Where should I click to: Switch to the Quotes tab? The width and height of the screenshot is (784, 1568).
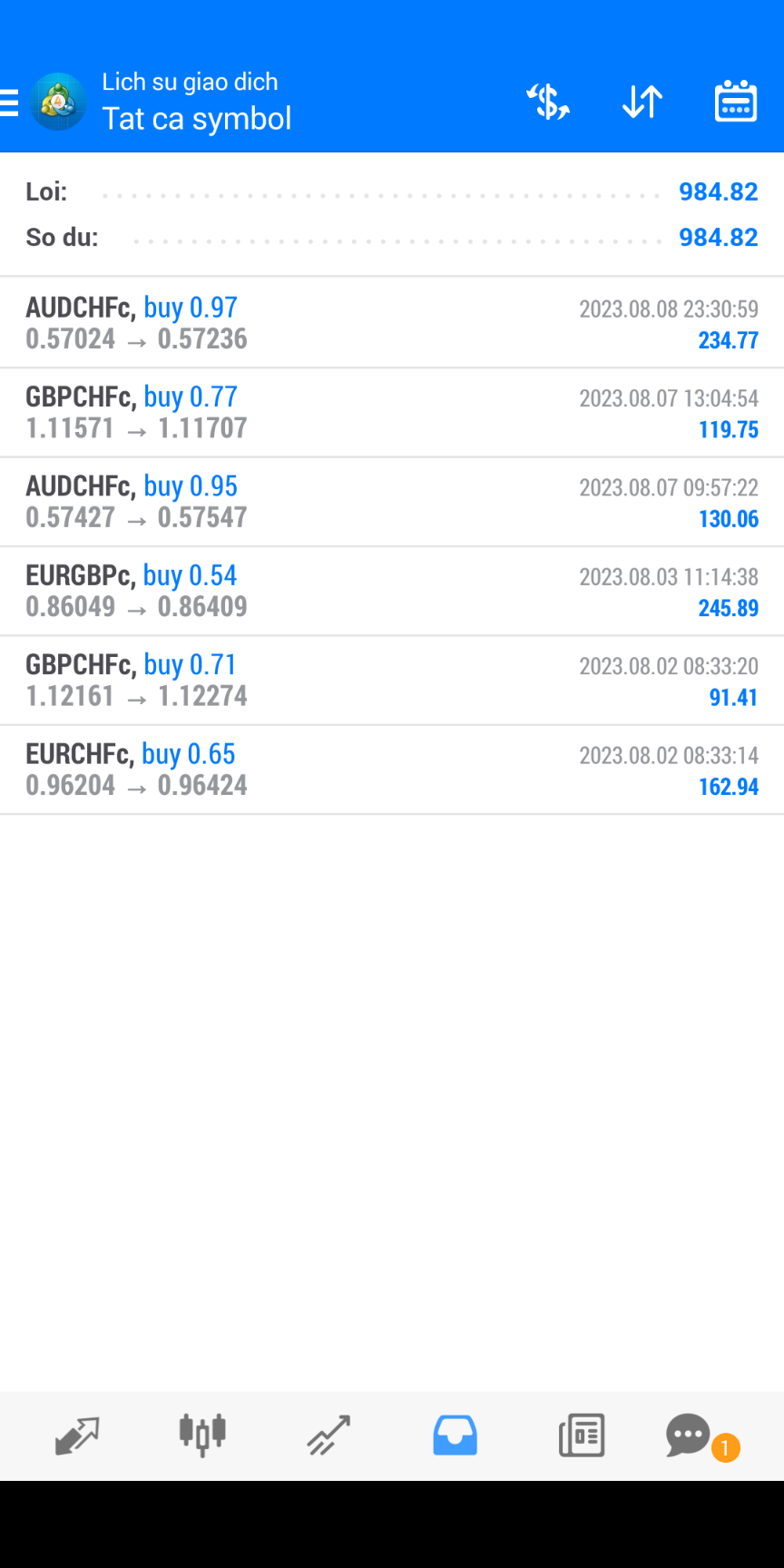pyautogui.click(x=76, y=1436)
